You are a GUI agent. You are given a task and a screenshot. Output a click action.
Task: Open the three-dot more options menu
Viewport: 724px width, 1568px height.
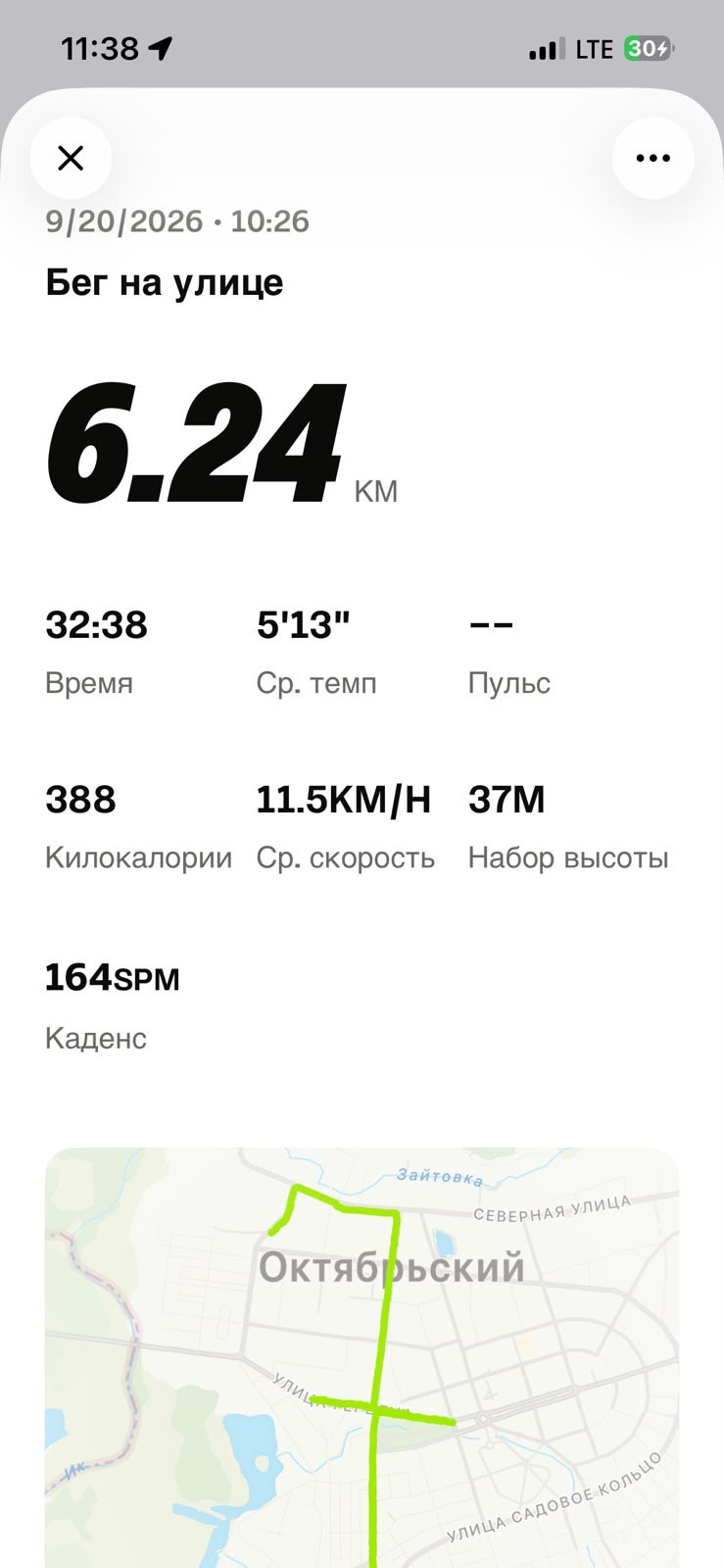(652, 158)
